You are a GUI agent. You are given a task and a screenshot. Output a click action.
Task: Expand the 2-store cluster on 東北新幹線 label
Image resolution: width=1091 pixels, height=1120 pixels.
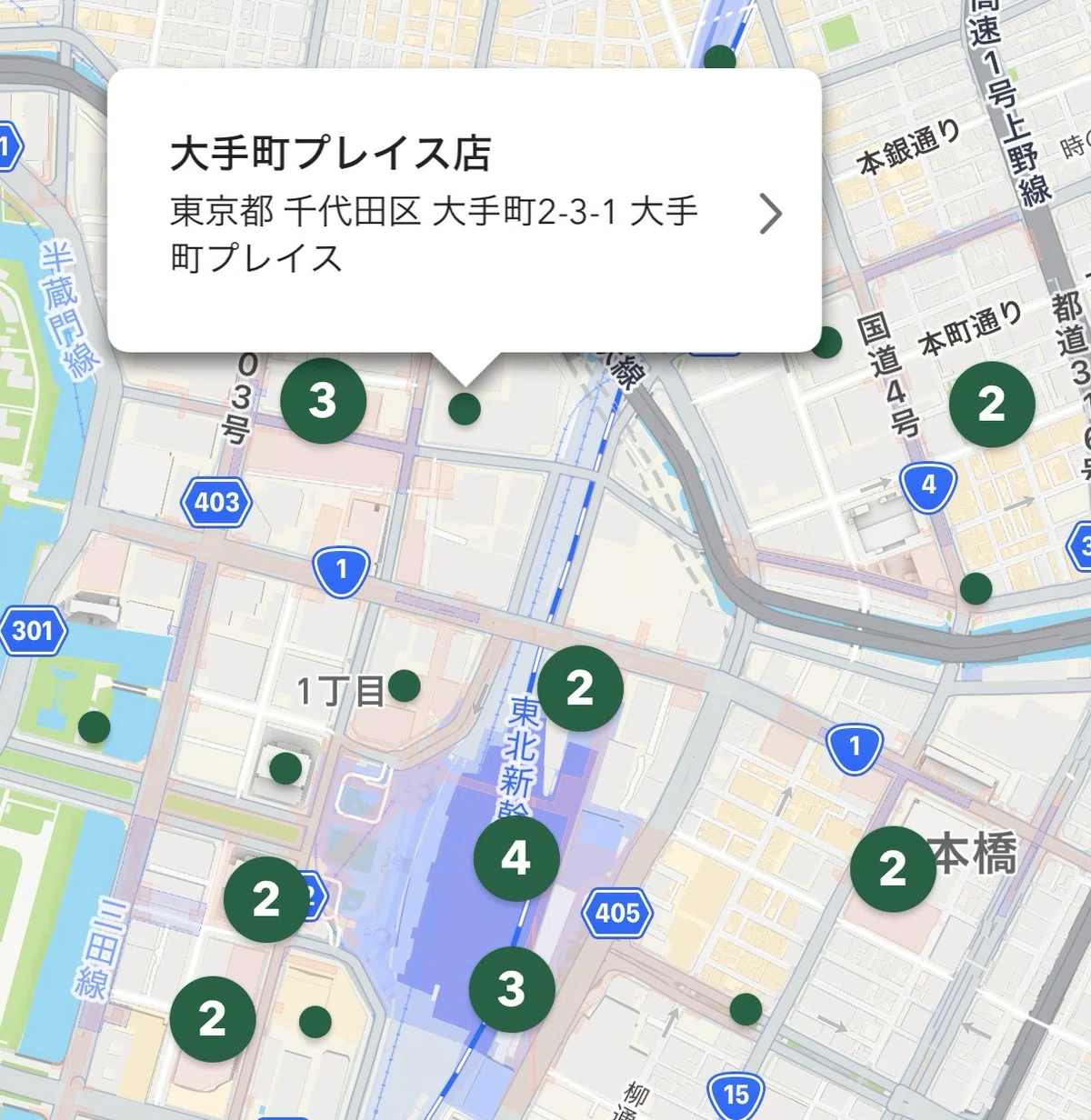580,688
